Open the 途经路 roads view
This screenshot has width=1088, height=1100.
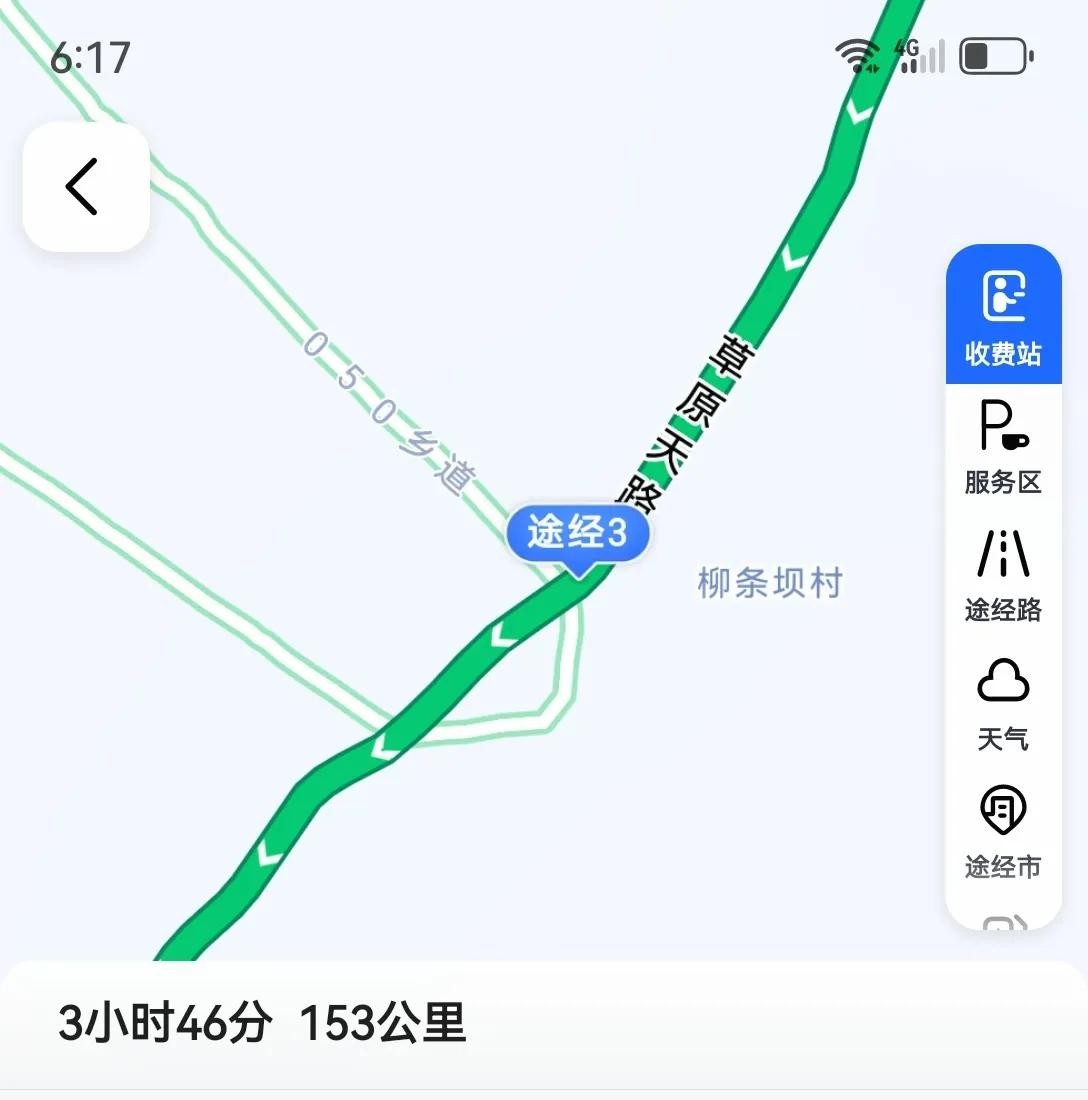point(1003,575)
